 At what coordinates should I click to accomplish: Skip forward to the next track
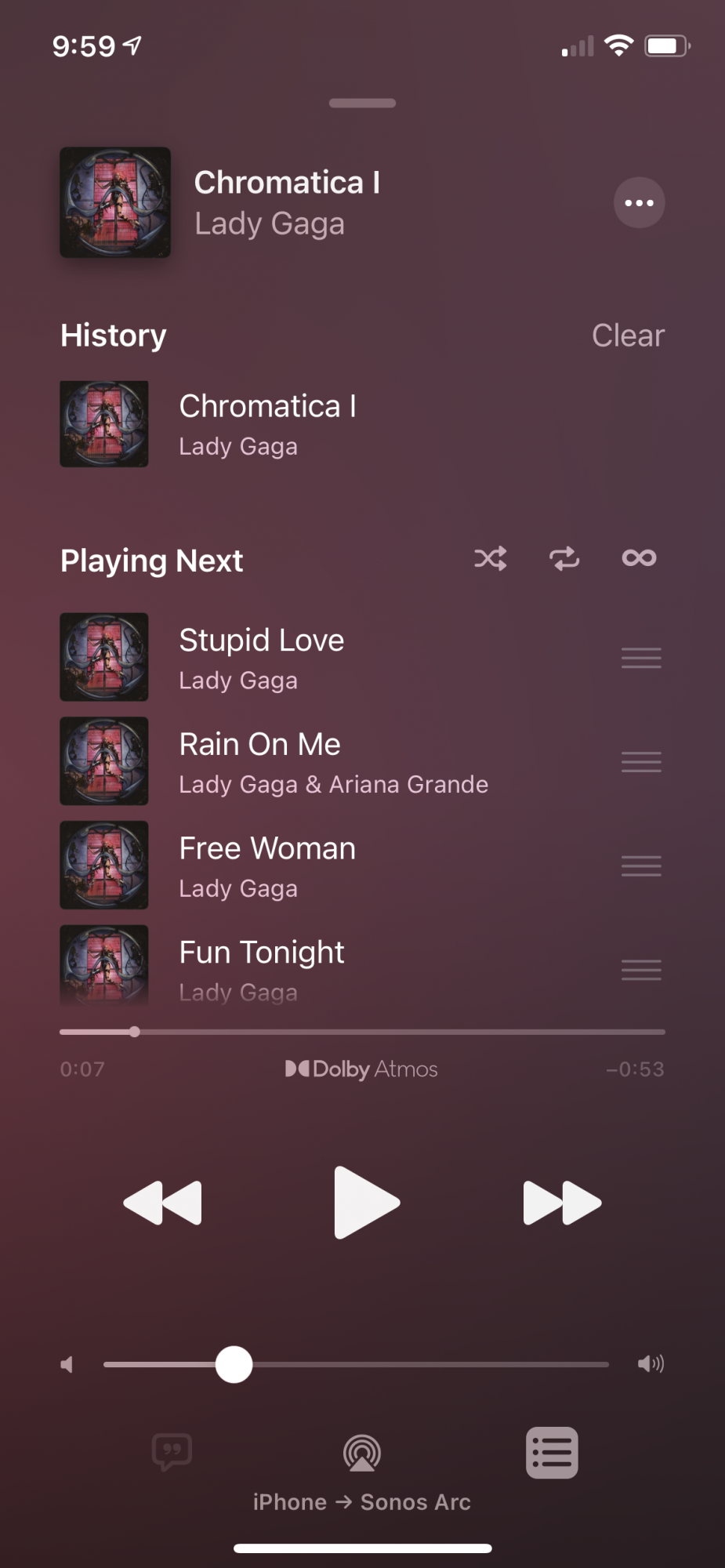[x=562, y=1203]
